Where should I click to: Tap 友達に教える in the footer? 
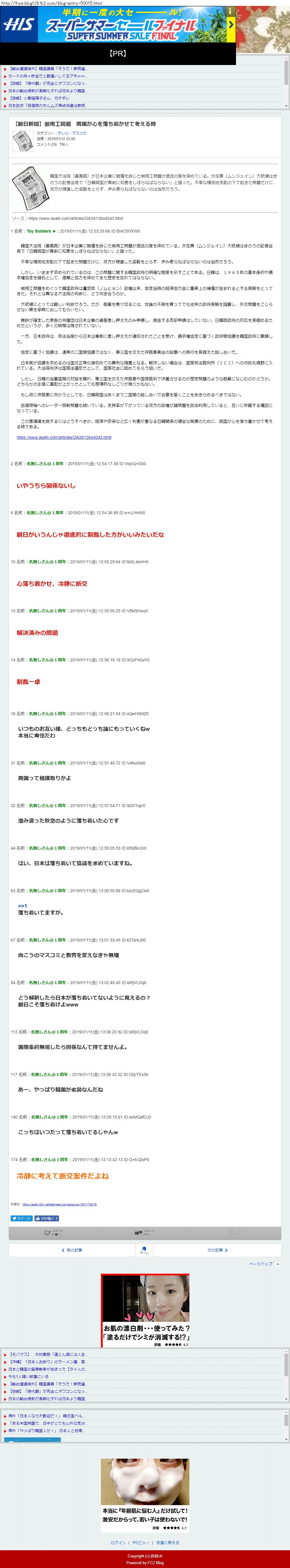click(x=167, y=1538)
